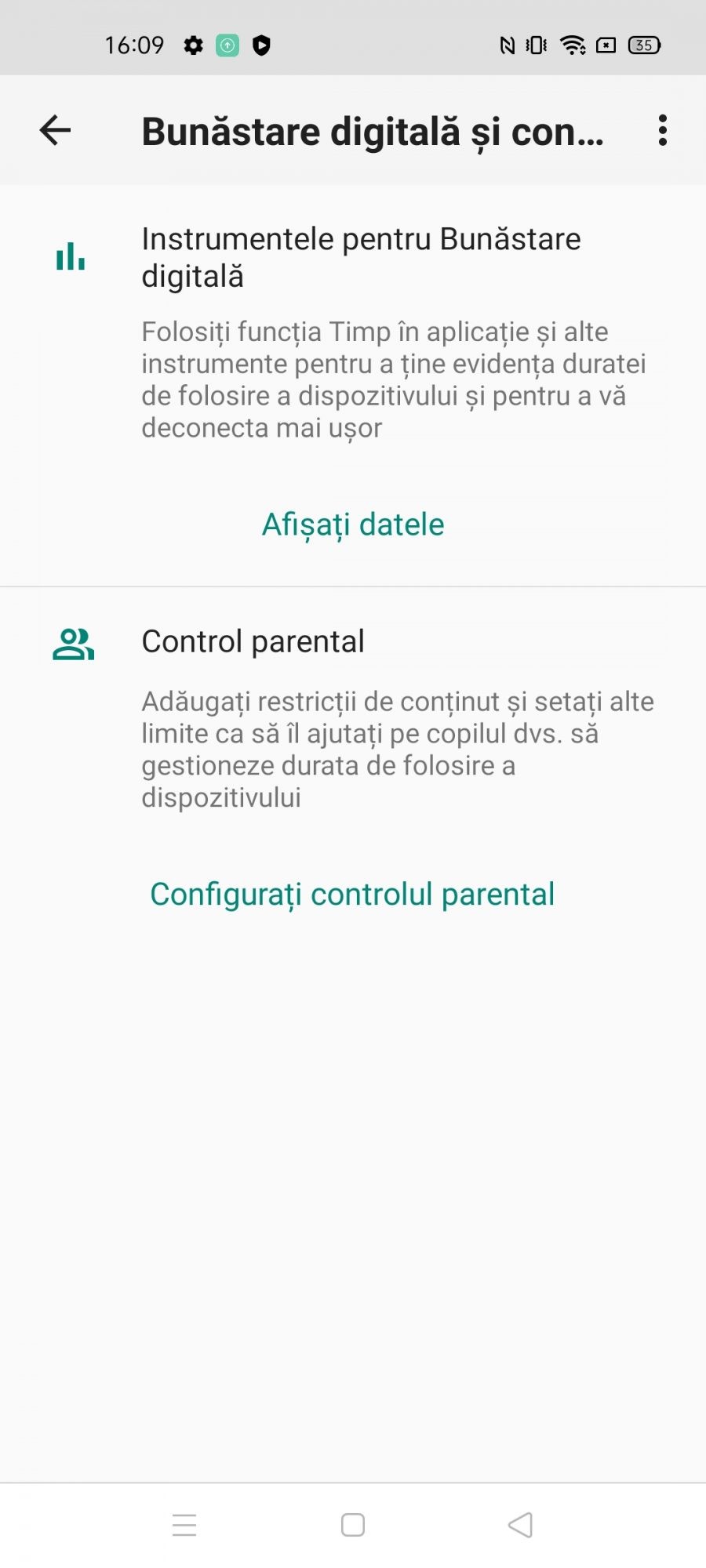
Task: Open the three-dot overflow menu
Action: click(663, 130)
